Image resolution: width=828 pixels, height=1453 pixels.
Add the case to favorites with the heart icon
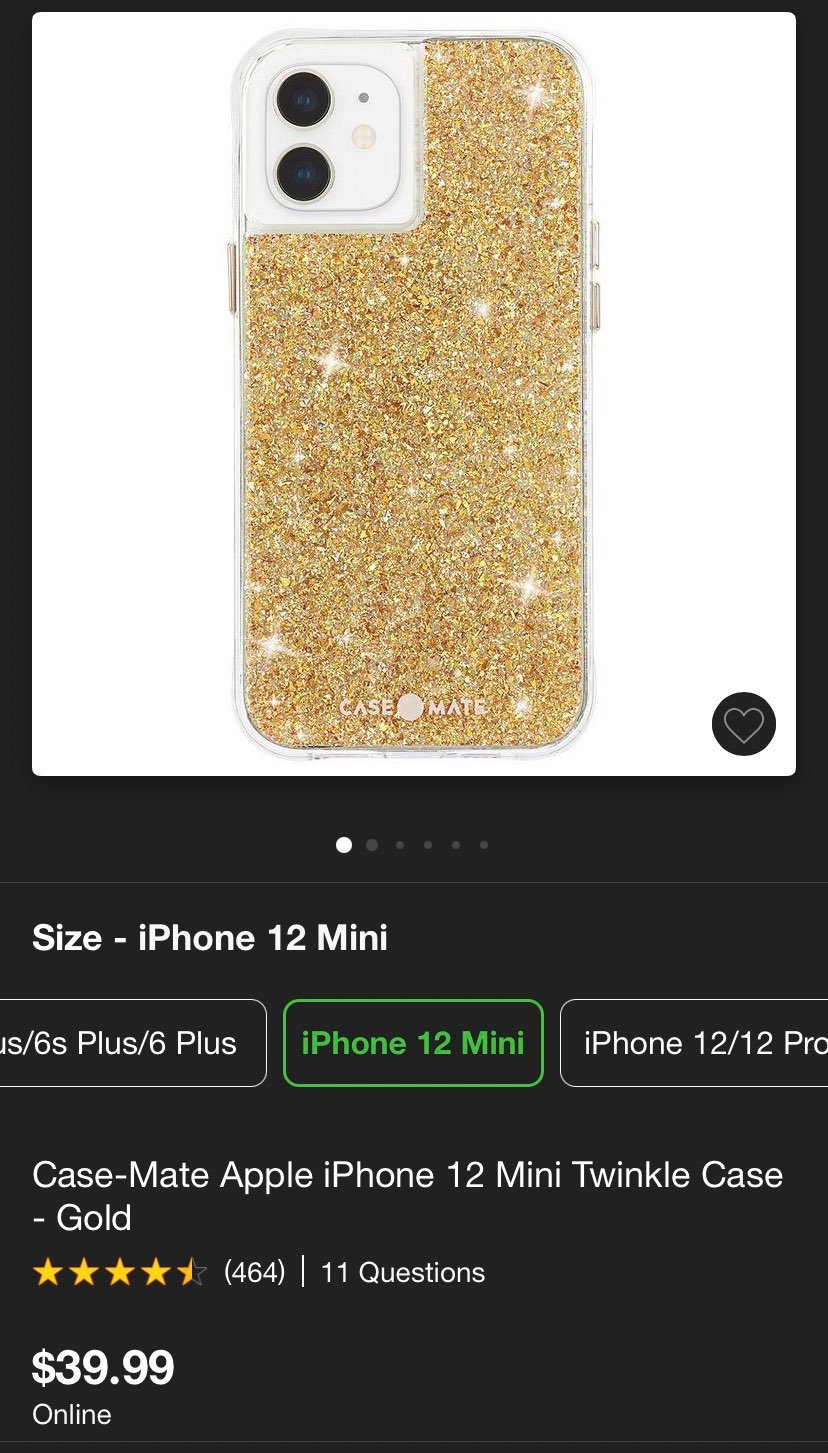(743, 723)
